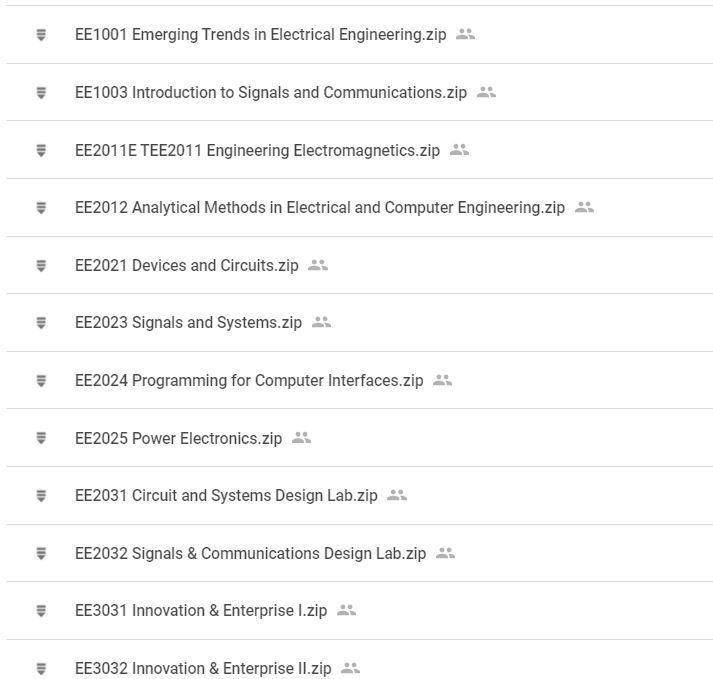
Task: Open EE1001 Emerging Trends in Electrical Engineering.zip
Action: [x=260, y=35]
